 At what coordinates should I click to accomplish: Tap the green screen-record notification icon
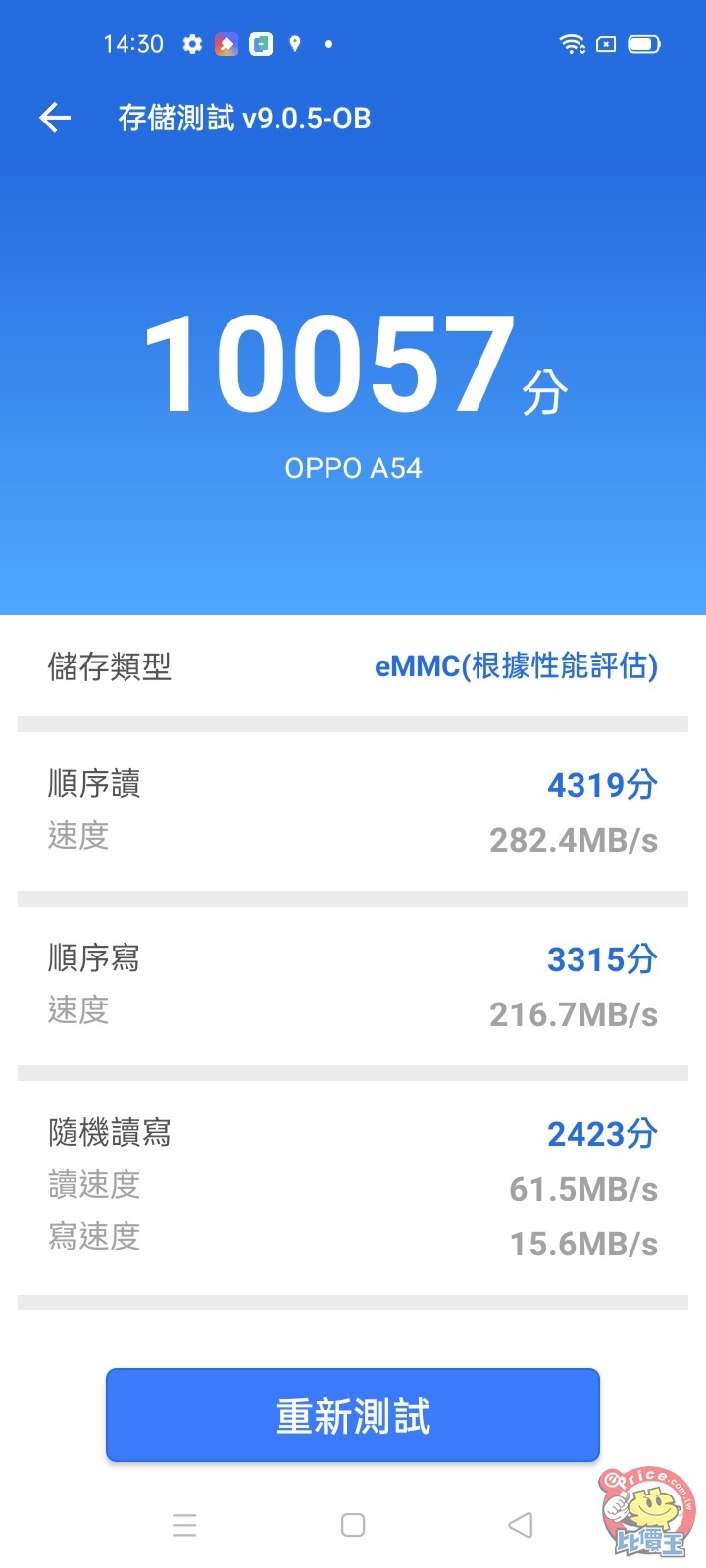(261, 43)
